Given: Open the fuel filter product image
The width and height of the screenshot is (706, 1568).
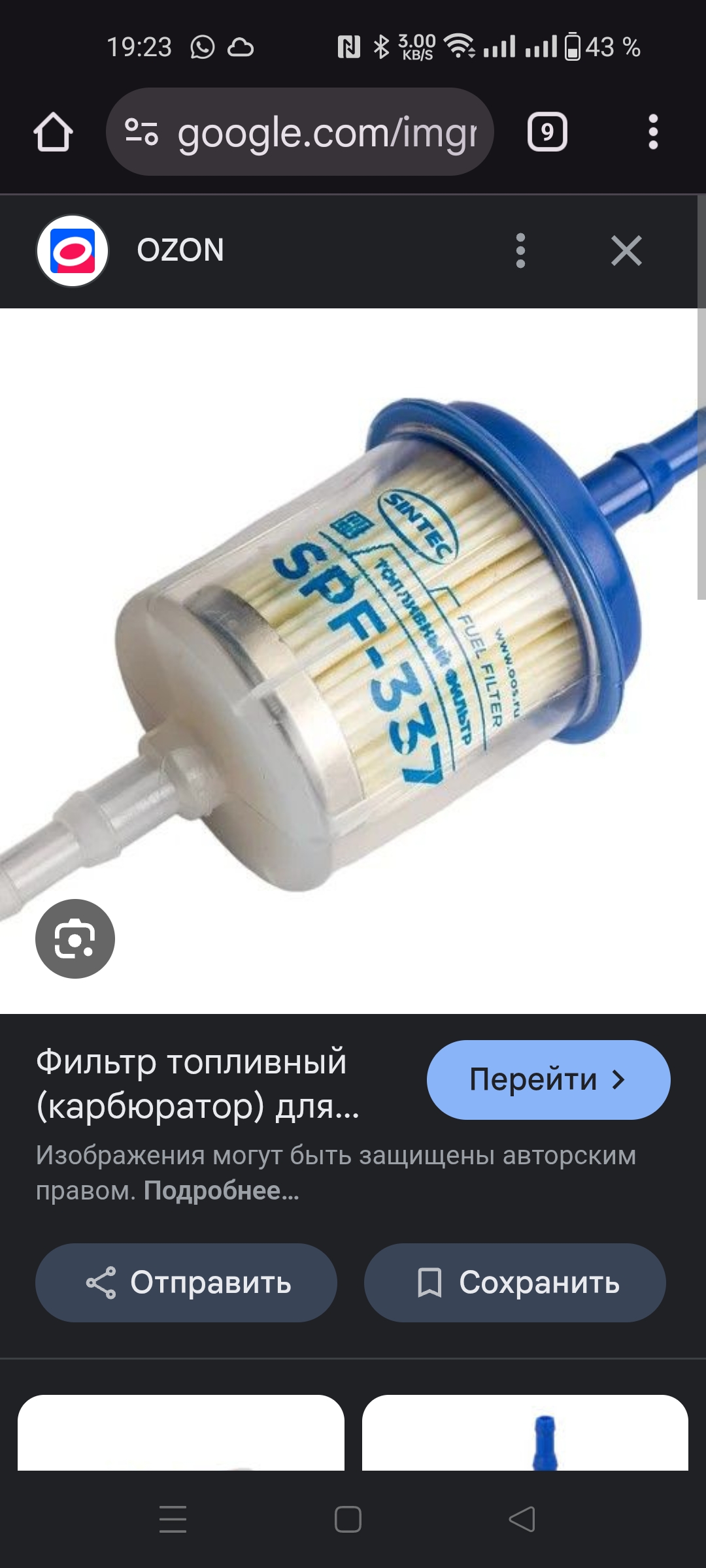Looking at the screenshot, I should [366, 647].
